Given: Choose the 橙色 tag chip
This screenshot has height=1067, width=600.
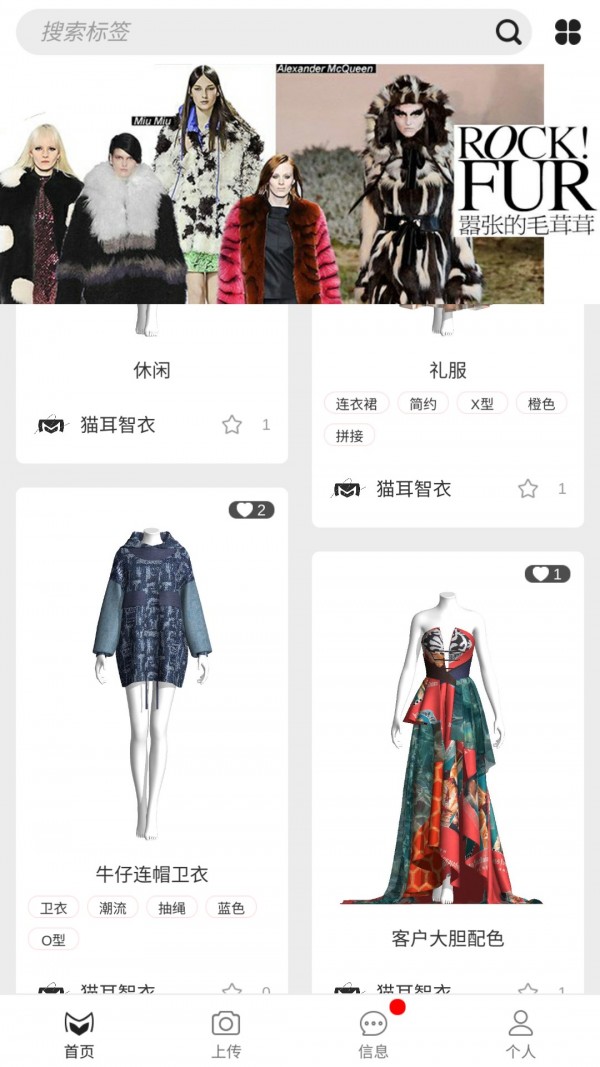Looking at the screenshot, I should pyautogui.click(x=541, y=404).
